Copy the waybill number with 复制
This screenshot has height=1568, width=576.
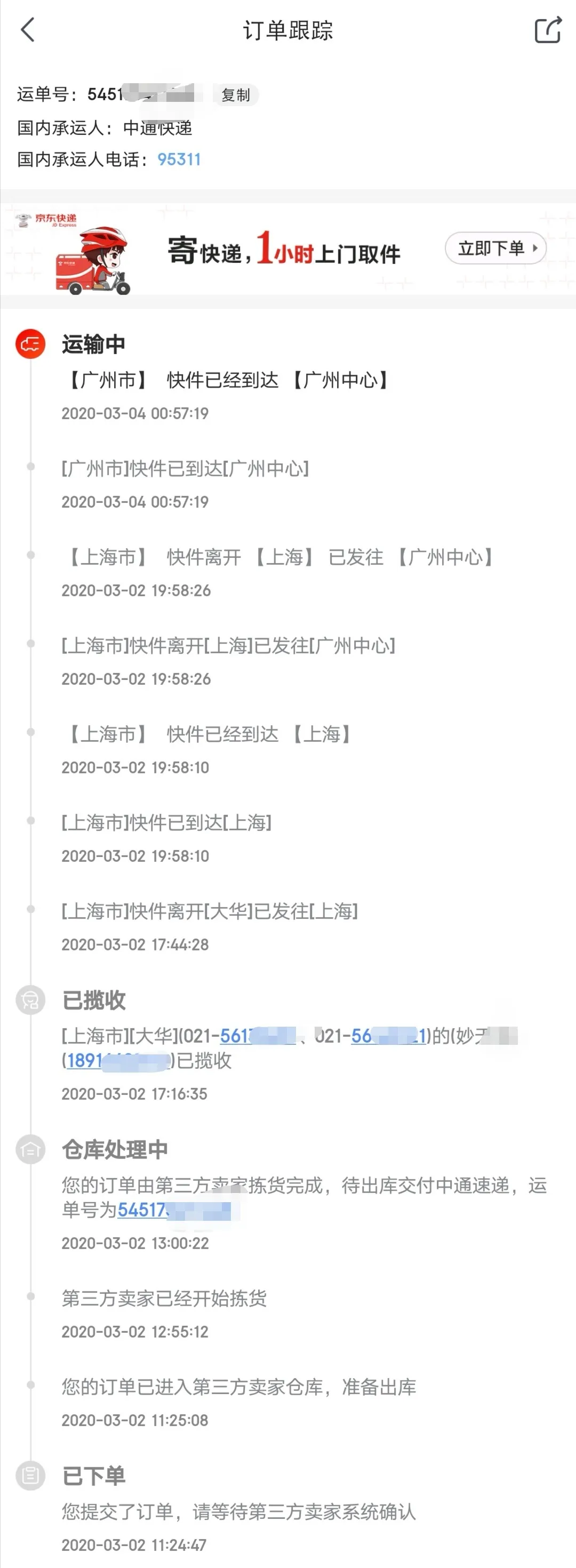(236, 95)
